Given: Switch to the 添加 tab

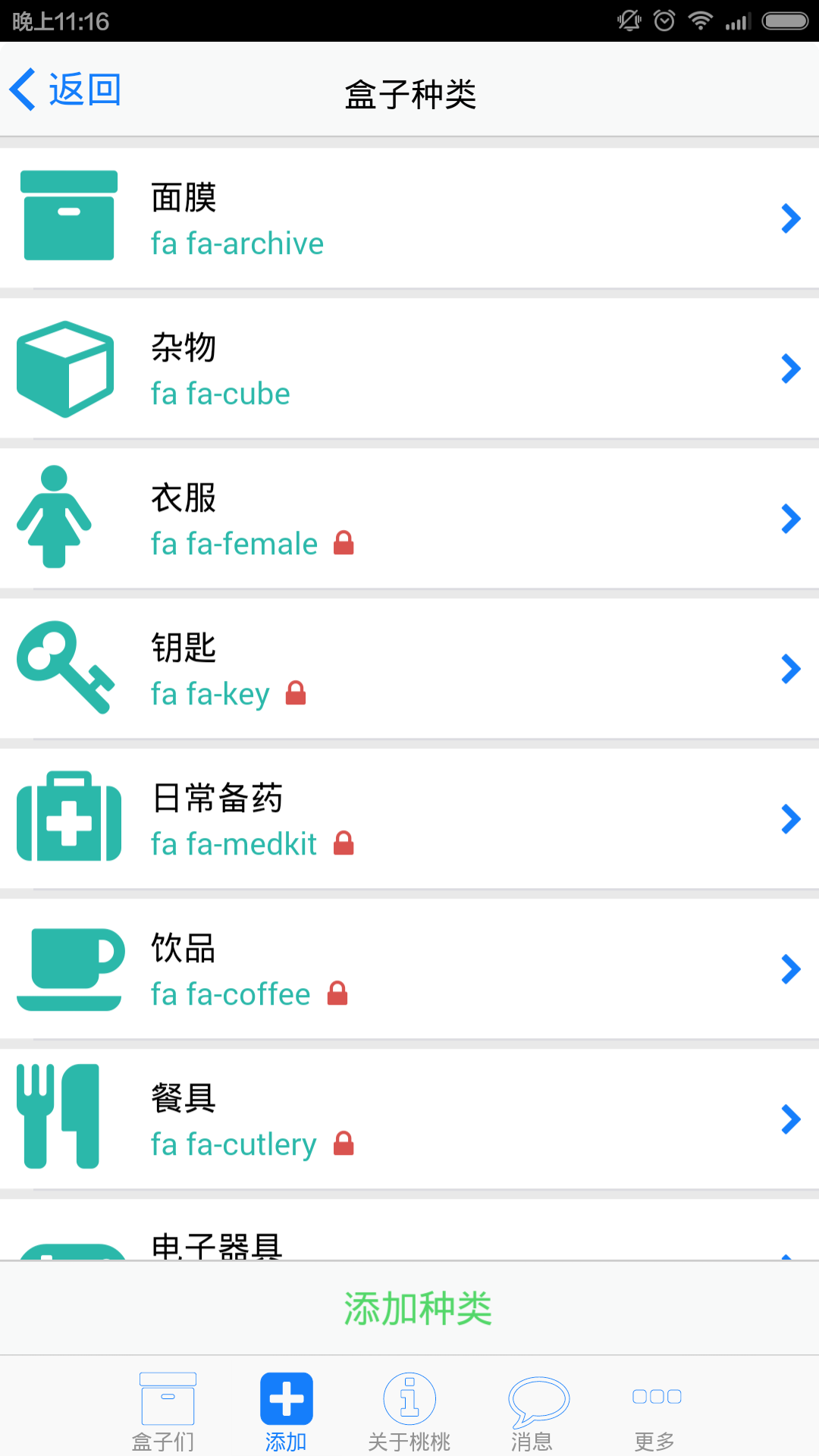Looking at the screenshot, I should point(287,1410).
